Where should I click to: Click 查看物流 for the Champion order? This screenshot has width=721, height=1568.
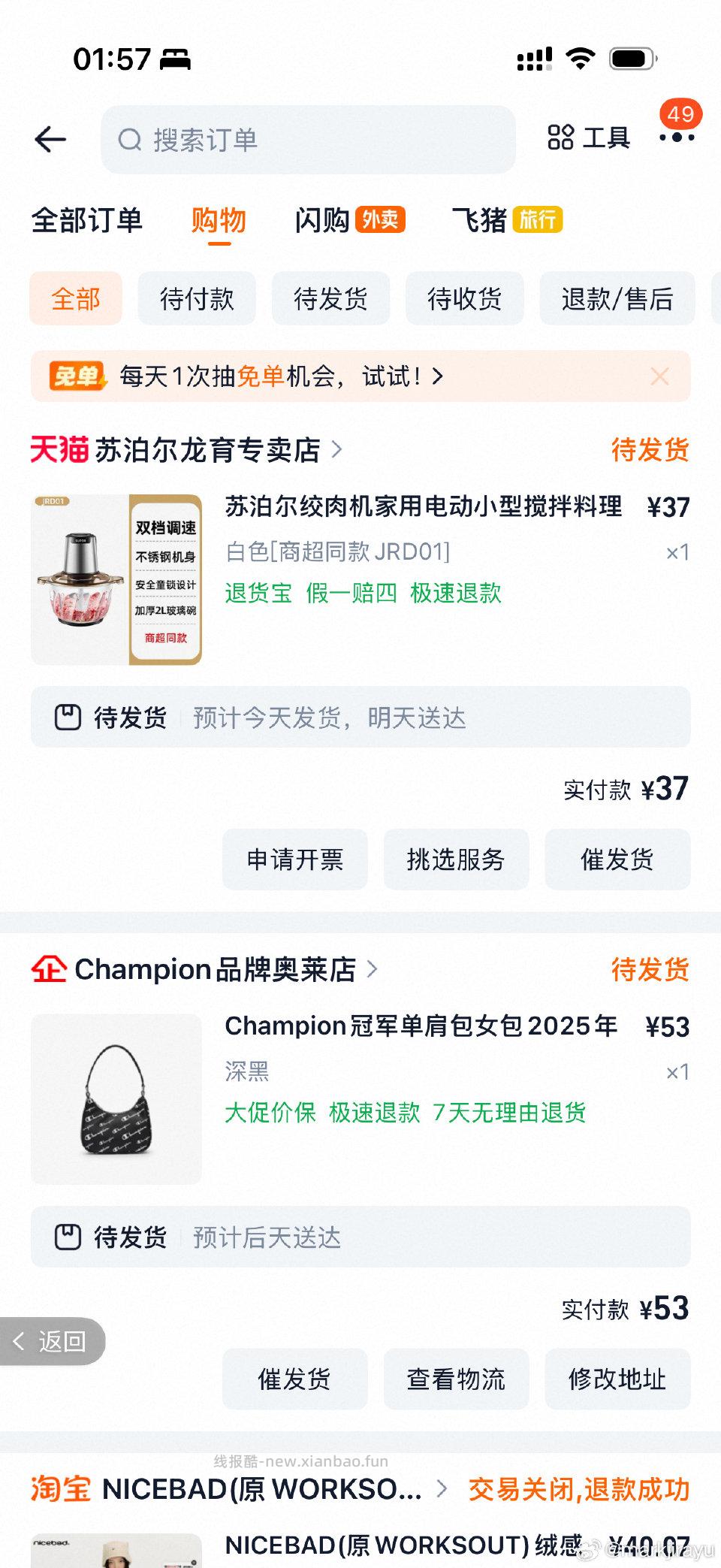457,1379
